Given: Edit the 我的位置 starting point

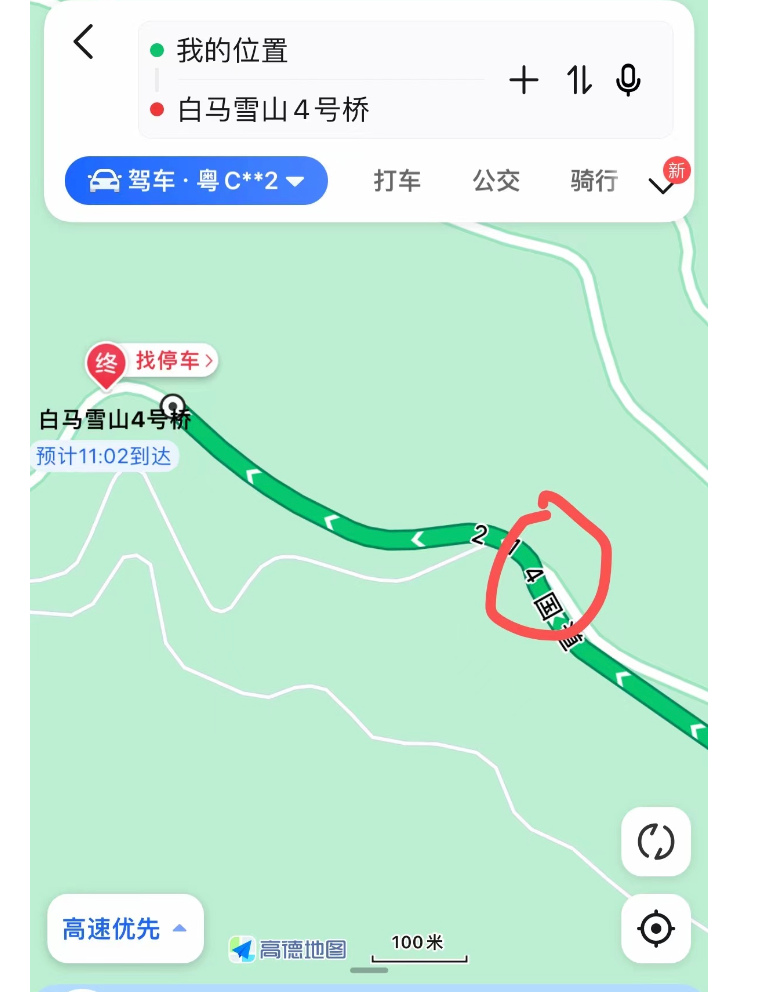Looking at the screenshot, I should tap(232, 50).
